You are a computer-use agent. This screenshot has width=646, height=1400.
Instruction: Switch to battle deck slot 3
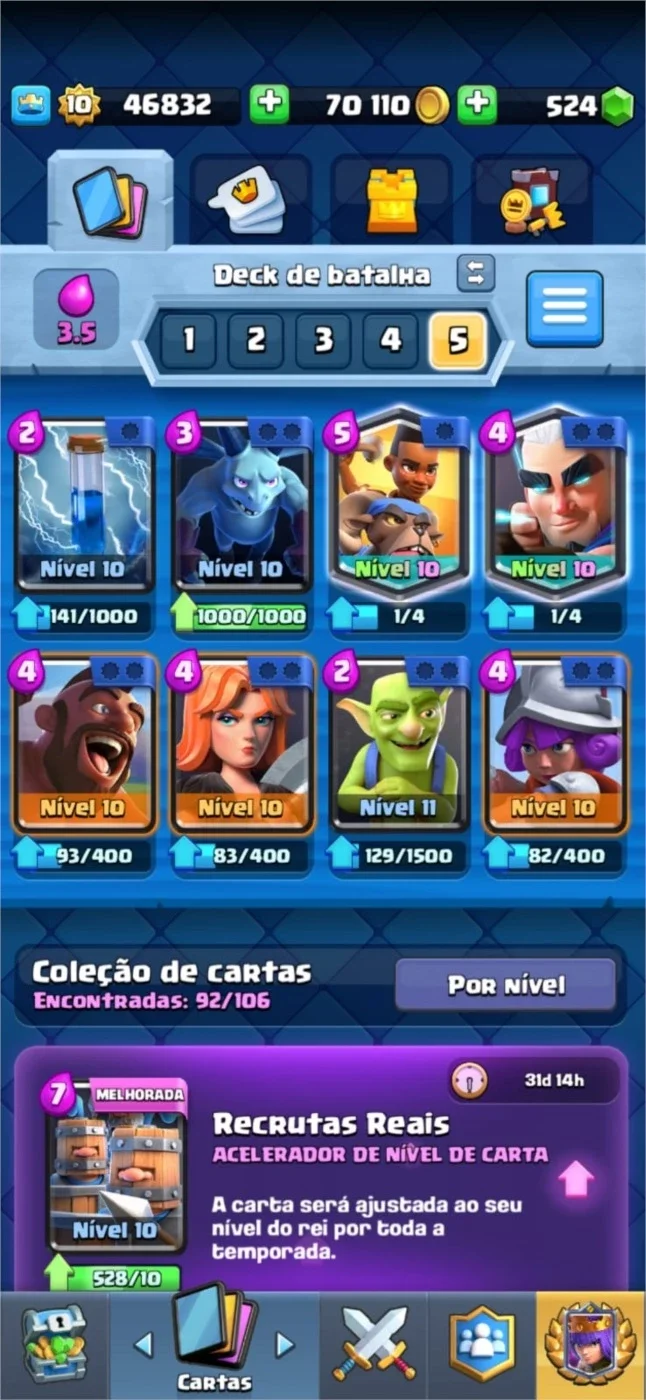pyautogui.click(x=323, y=341)
